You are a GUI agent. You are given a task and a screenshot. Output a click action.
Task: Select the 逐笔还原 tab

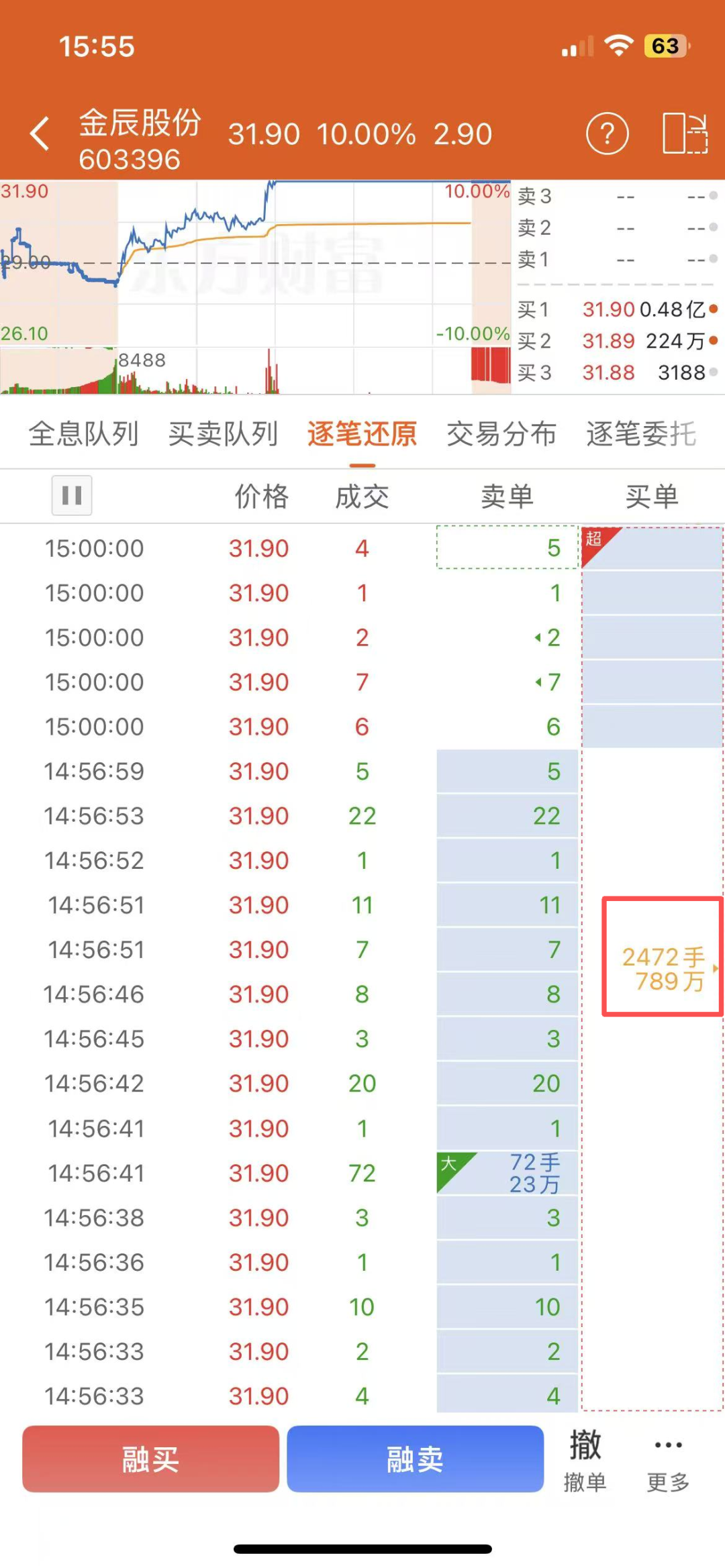(362, 433)
